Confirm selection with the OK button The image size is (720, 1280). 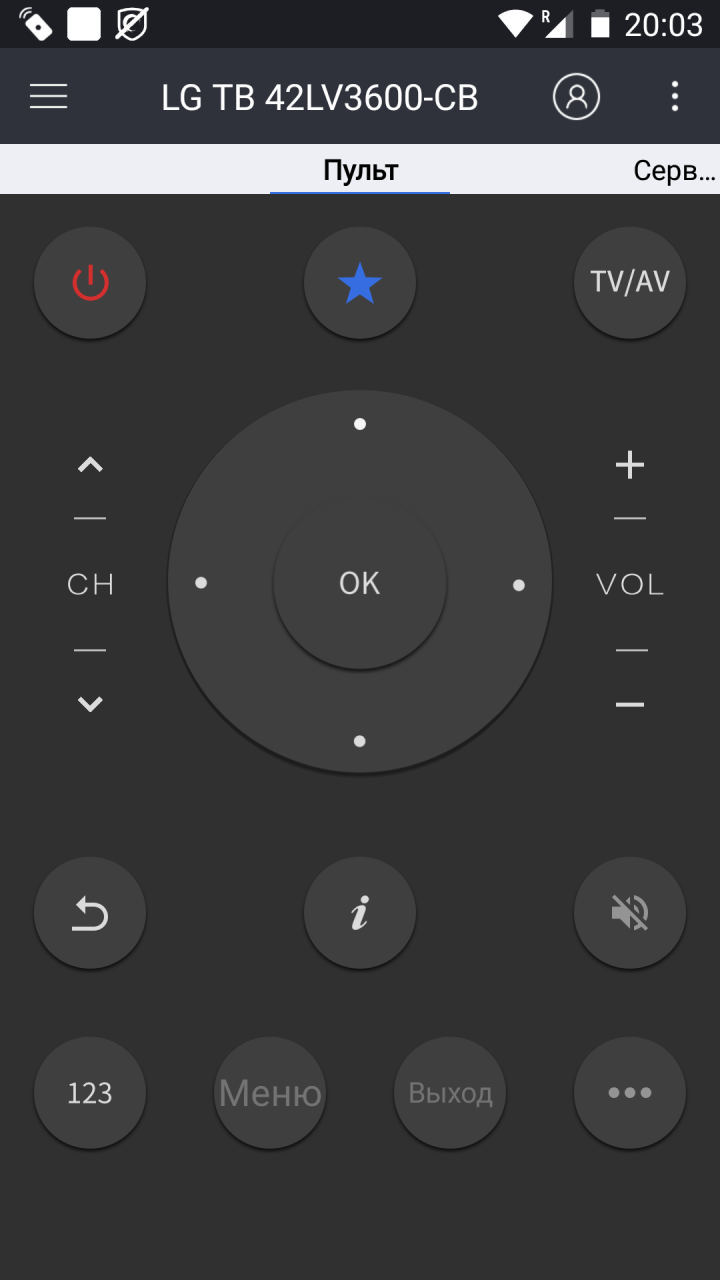(360, 583)
